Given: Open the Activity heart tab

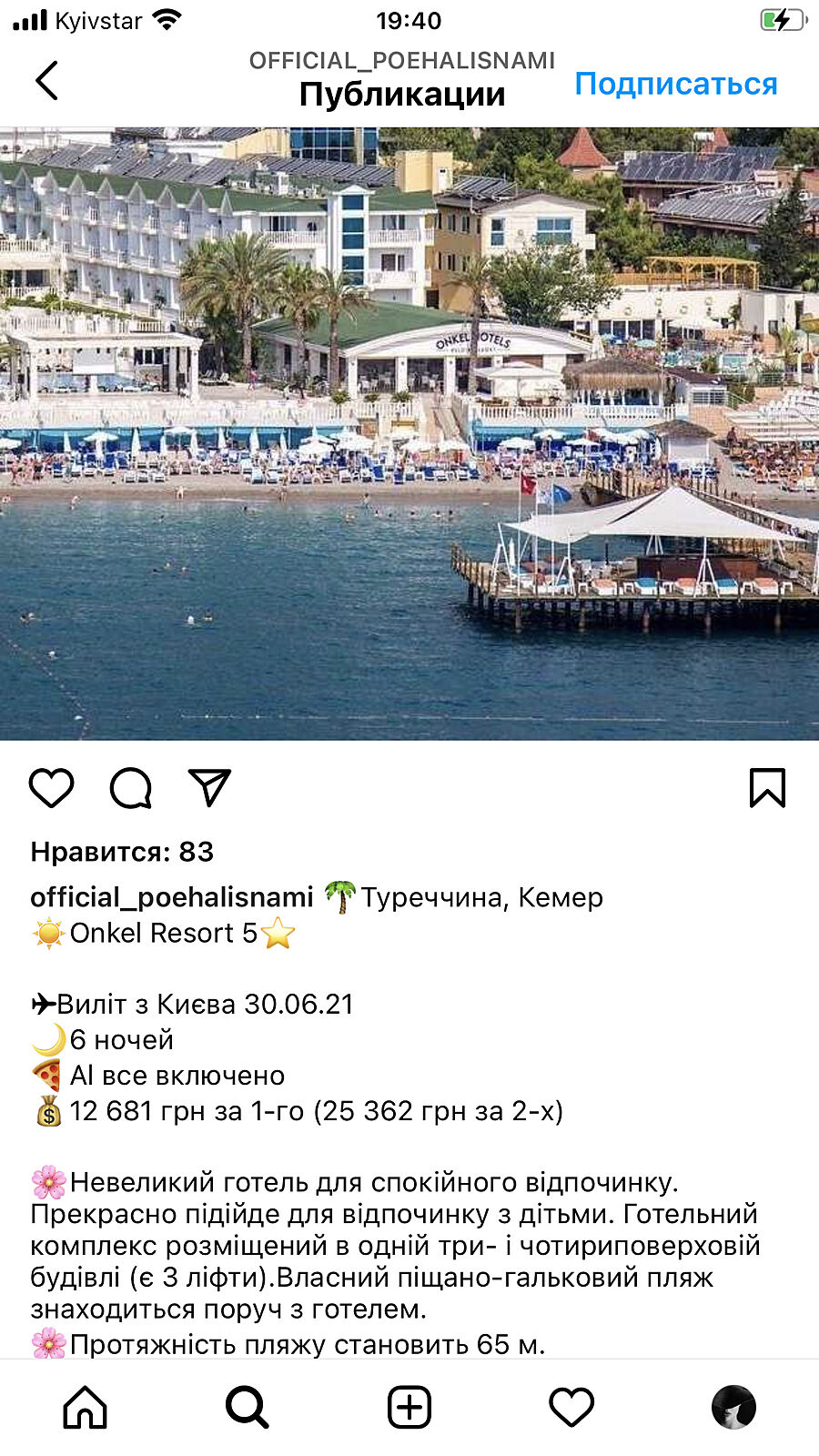Looking at the screenshot, I should 571,1408.
